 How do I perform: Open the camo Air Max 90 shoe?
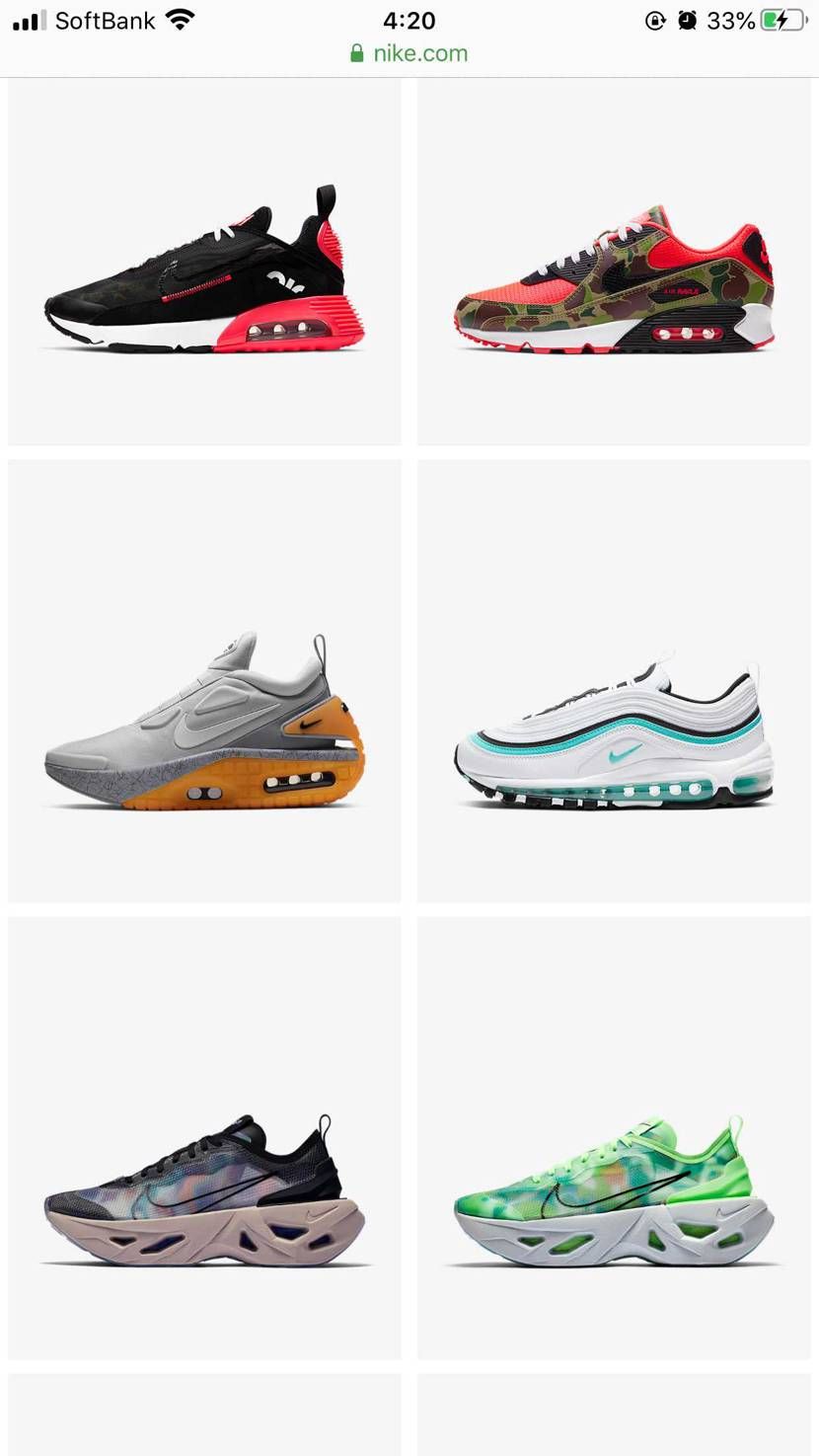614,281
